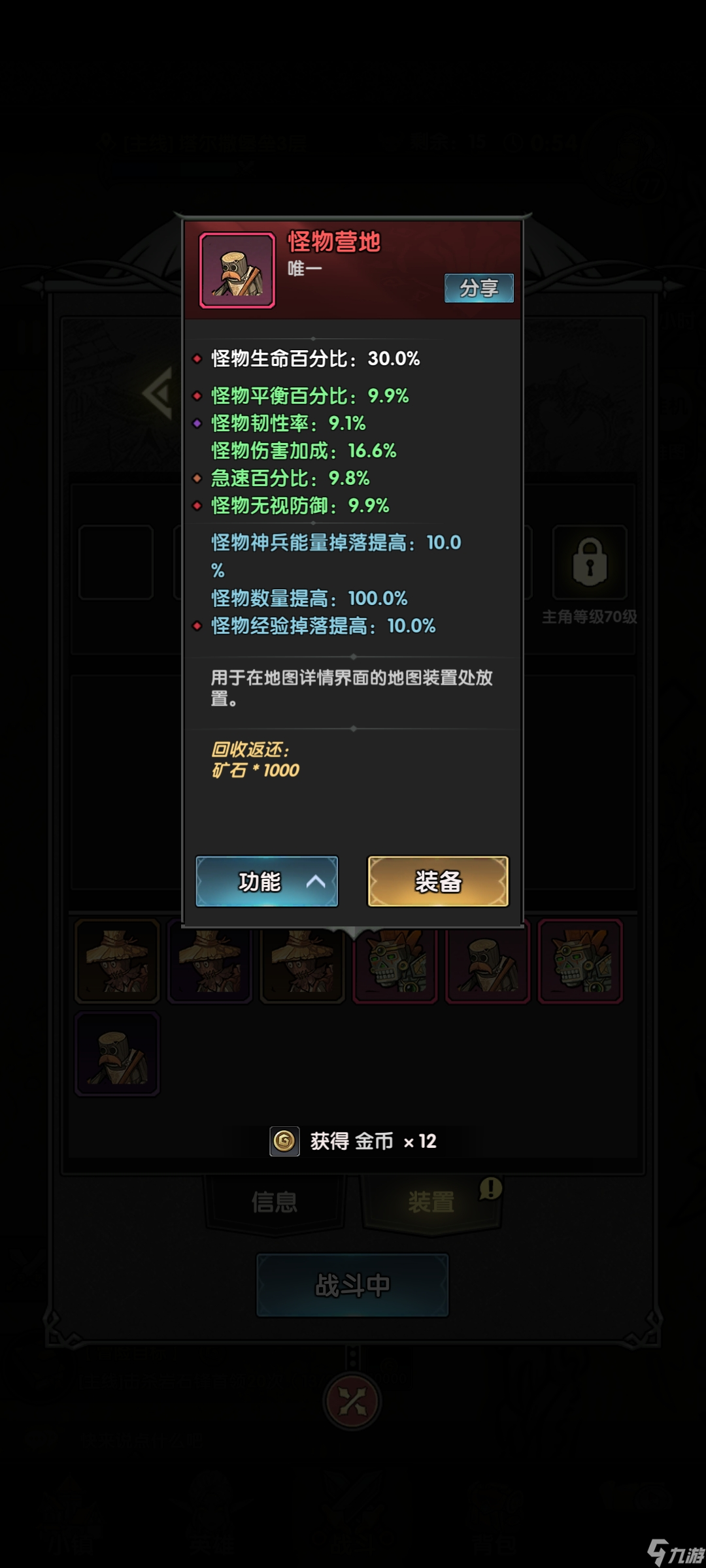
Task: Share the 怪物营地 item via 分享
Action: tap(479, 288)
